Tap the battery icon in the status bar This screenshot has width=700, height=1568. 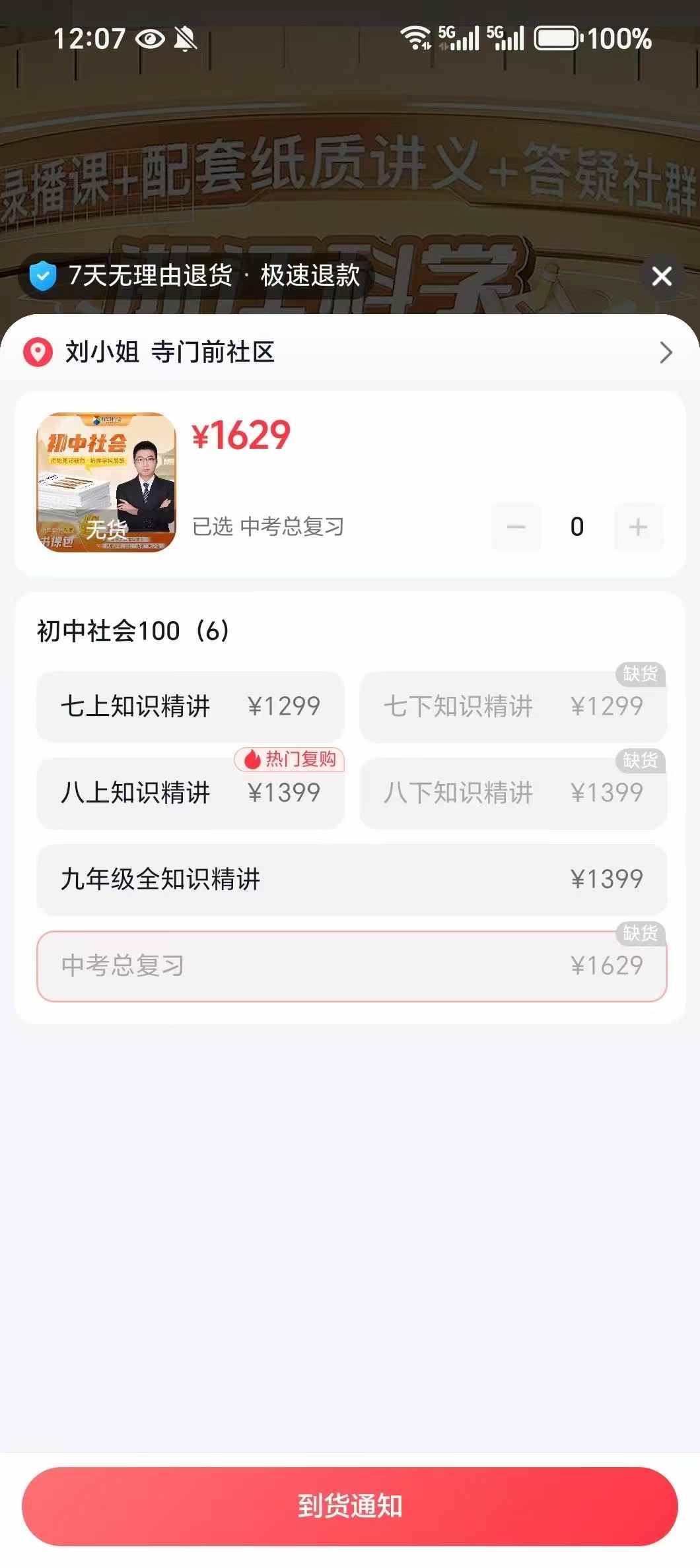coord(558,40)
